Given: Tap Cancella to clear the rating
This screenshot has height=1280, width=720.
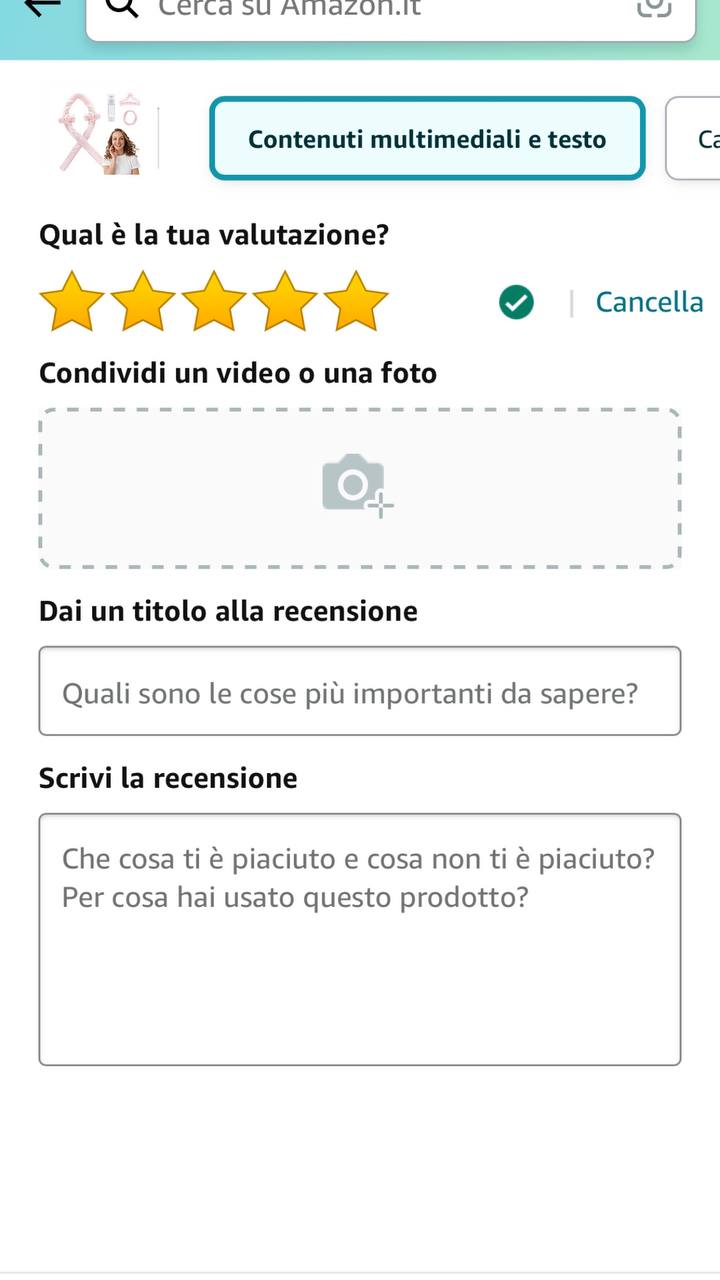Looking at the screenshot, I should 649,301.
